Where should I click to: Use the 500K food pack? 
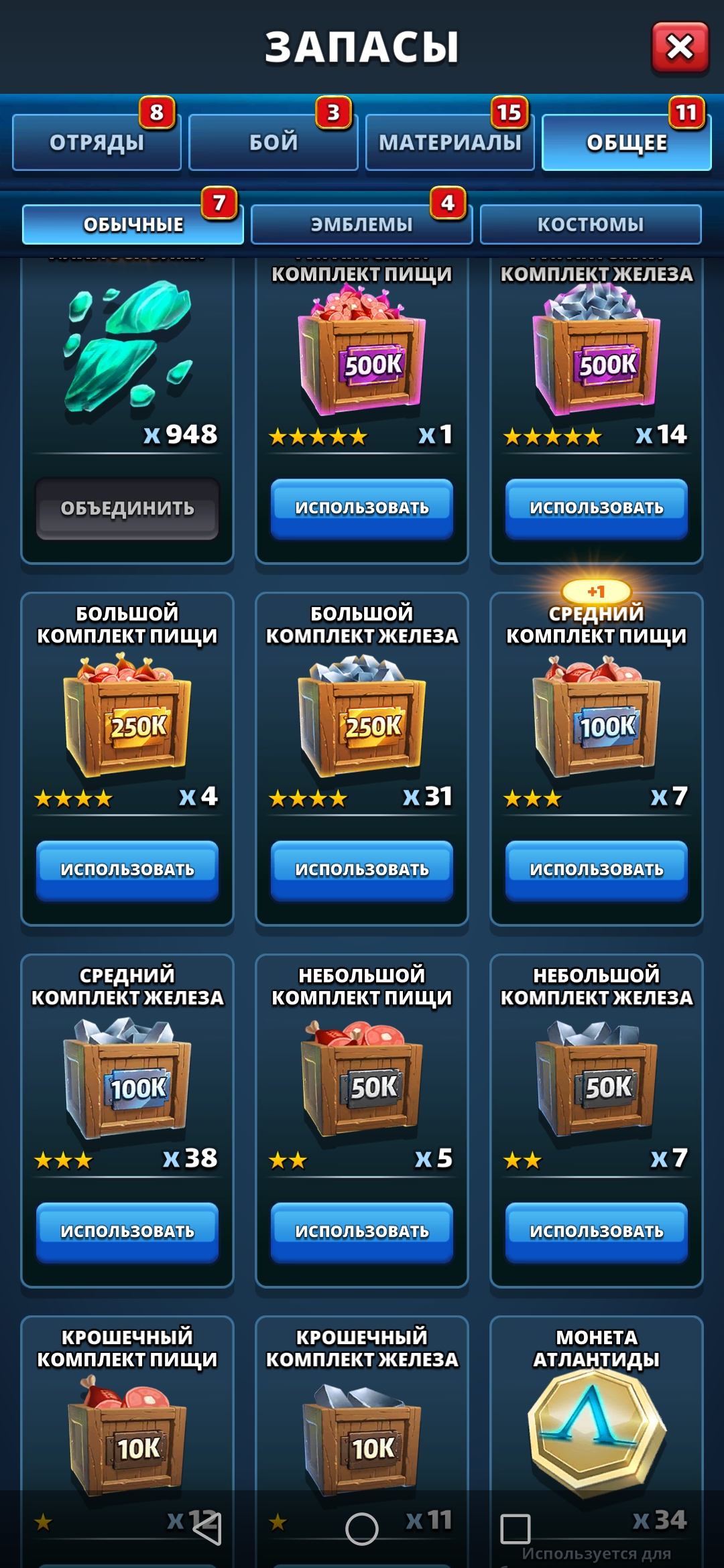click(x=362, y=509)
